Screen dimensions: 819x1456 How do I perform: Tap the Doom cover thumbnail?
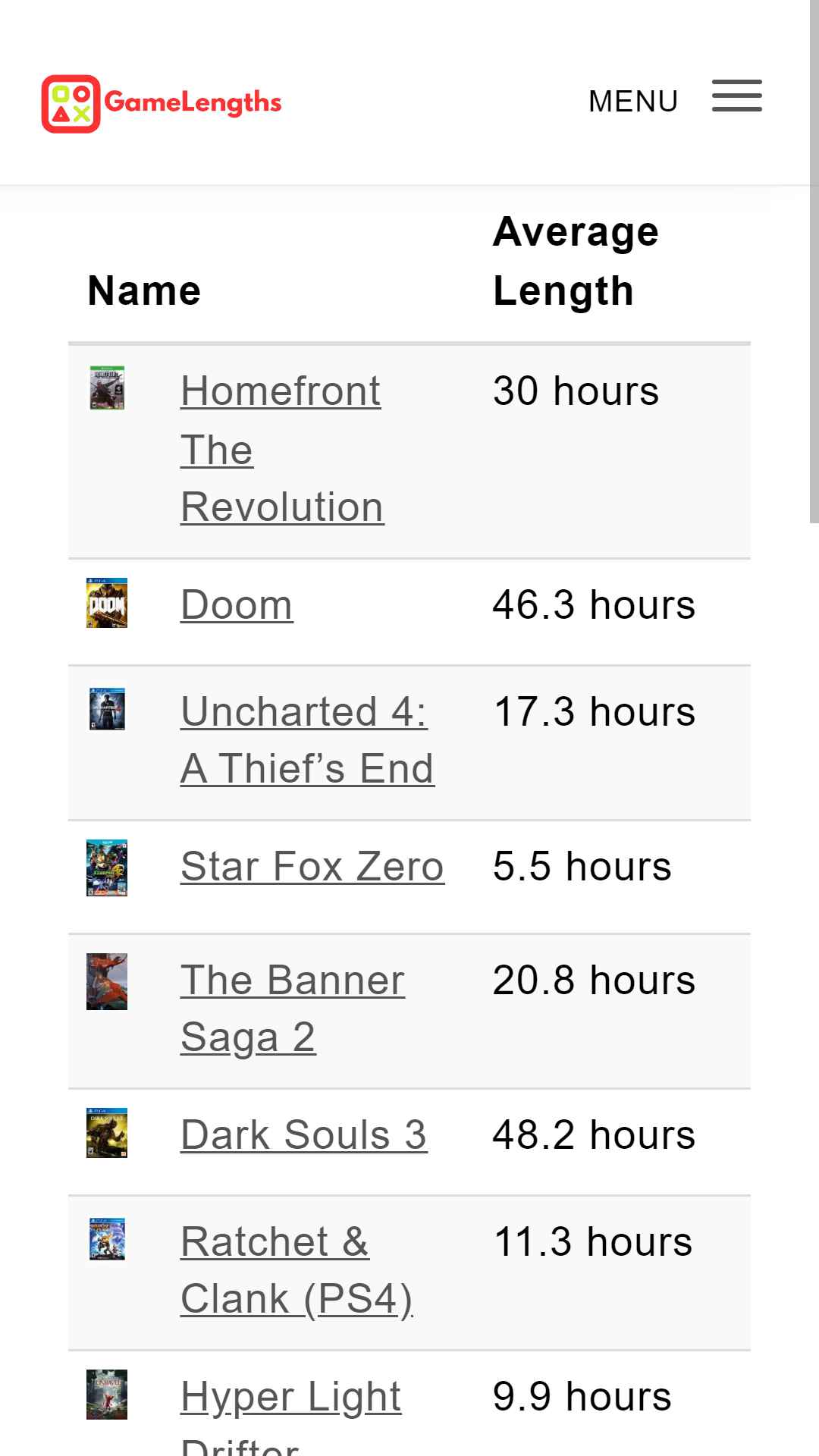pyautogui.click(x=107, y=604)
